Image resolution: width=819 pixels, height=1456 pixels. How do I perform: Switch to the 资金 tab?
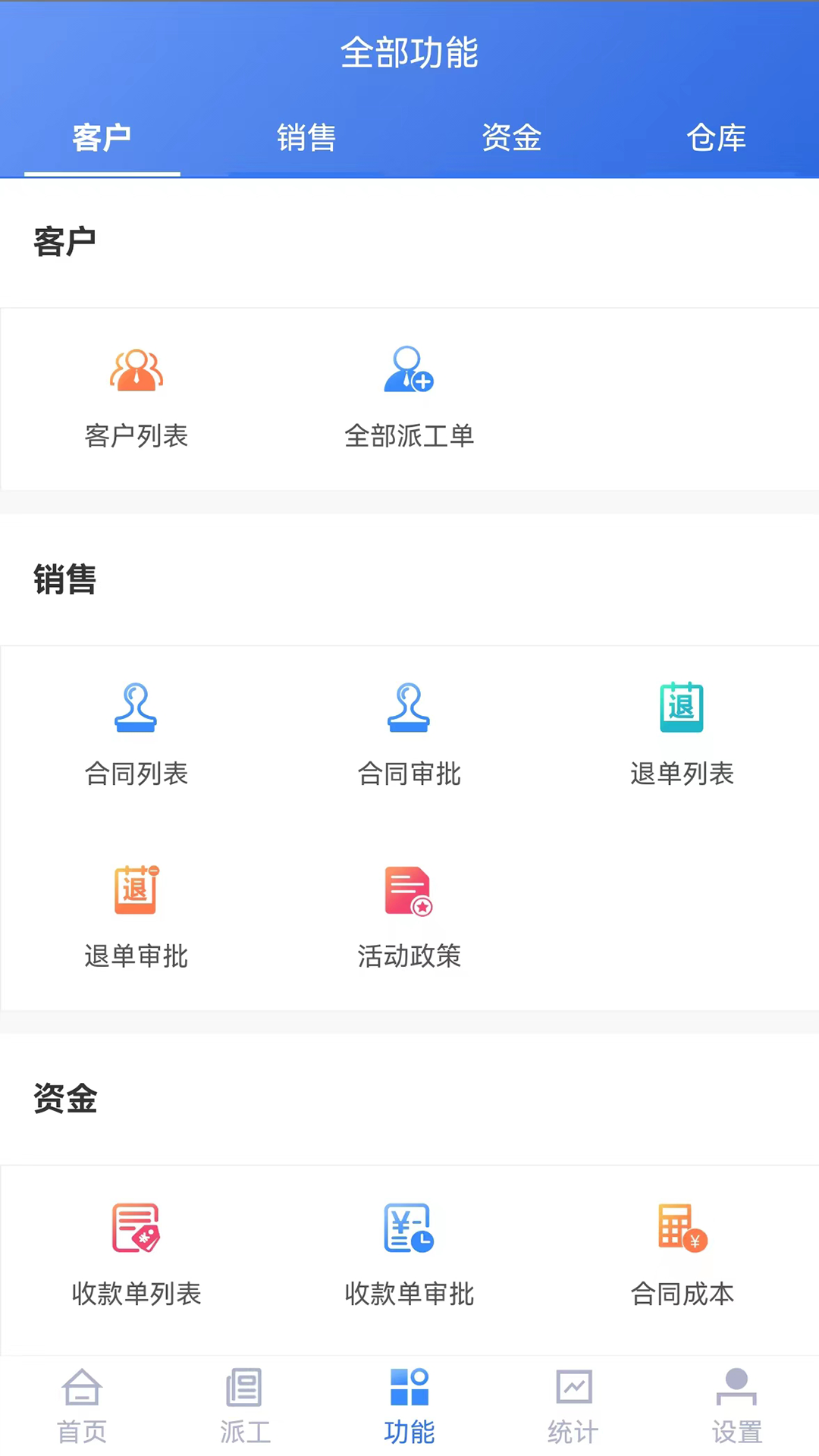512,139
